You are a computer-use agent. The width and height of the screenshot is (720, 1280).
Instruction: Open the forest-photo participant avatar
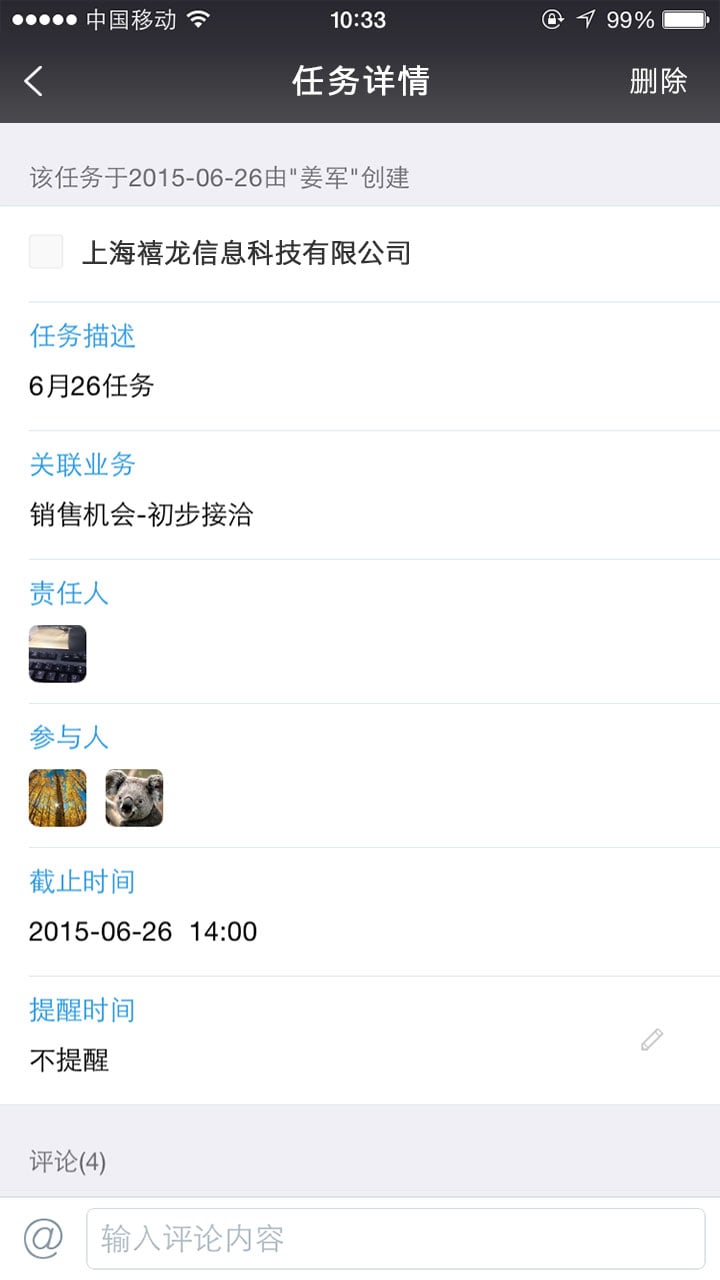(x=57, y=798)
